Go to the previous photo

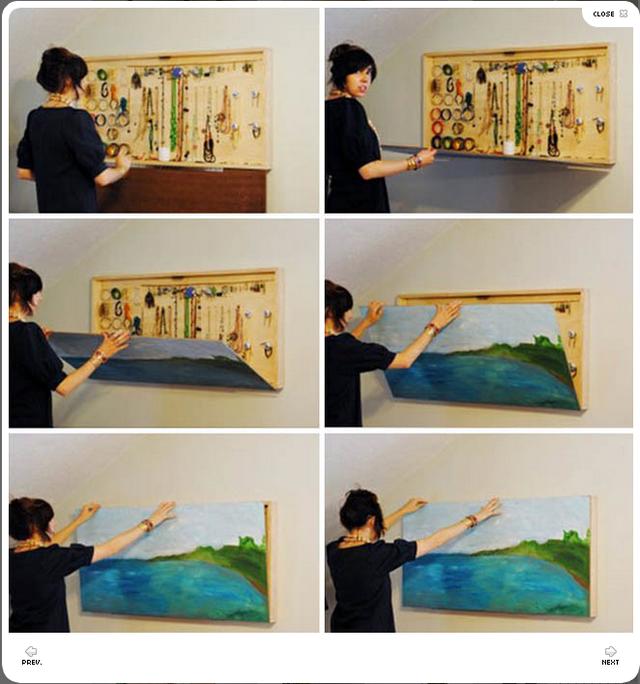(x=31, y=655)
